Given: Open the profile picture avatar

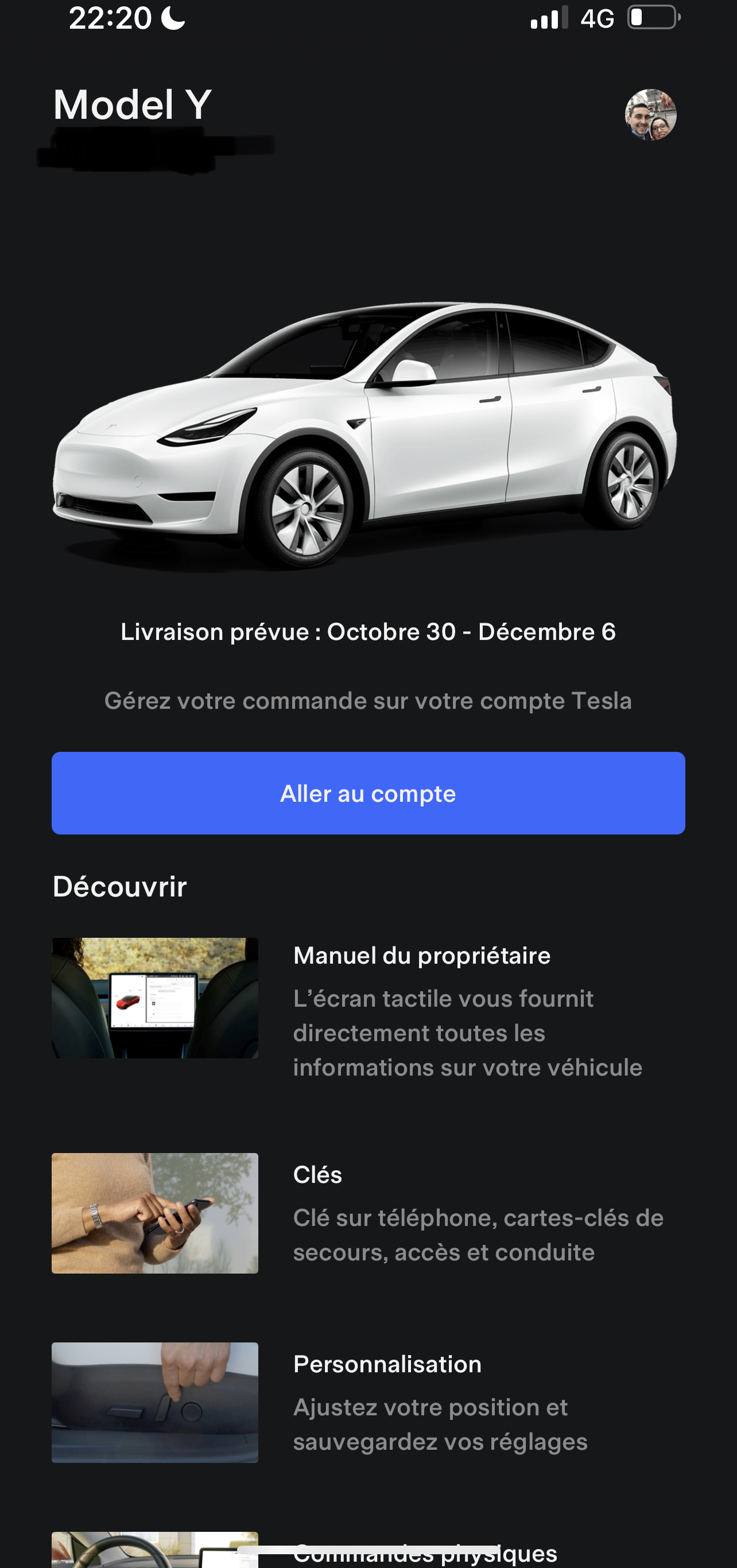Looking at the screenshot, I should point(650,115).
